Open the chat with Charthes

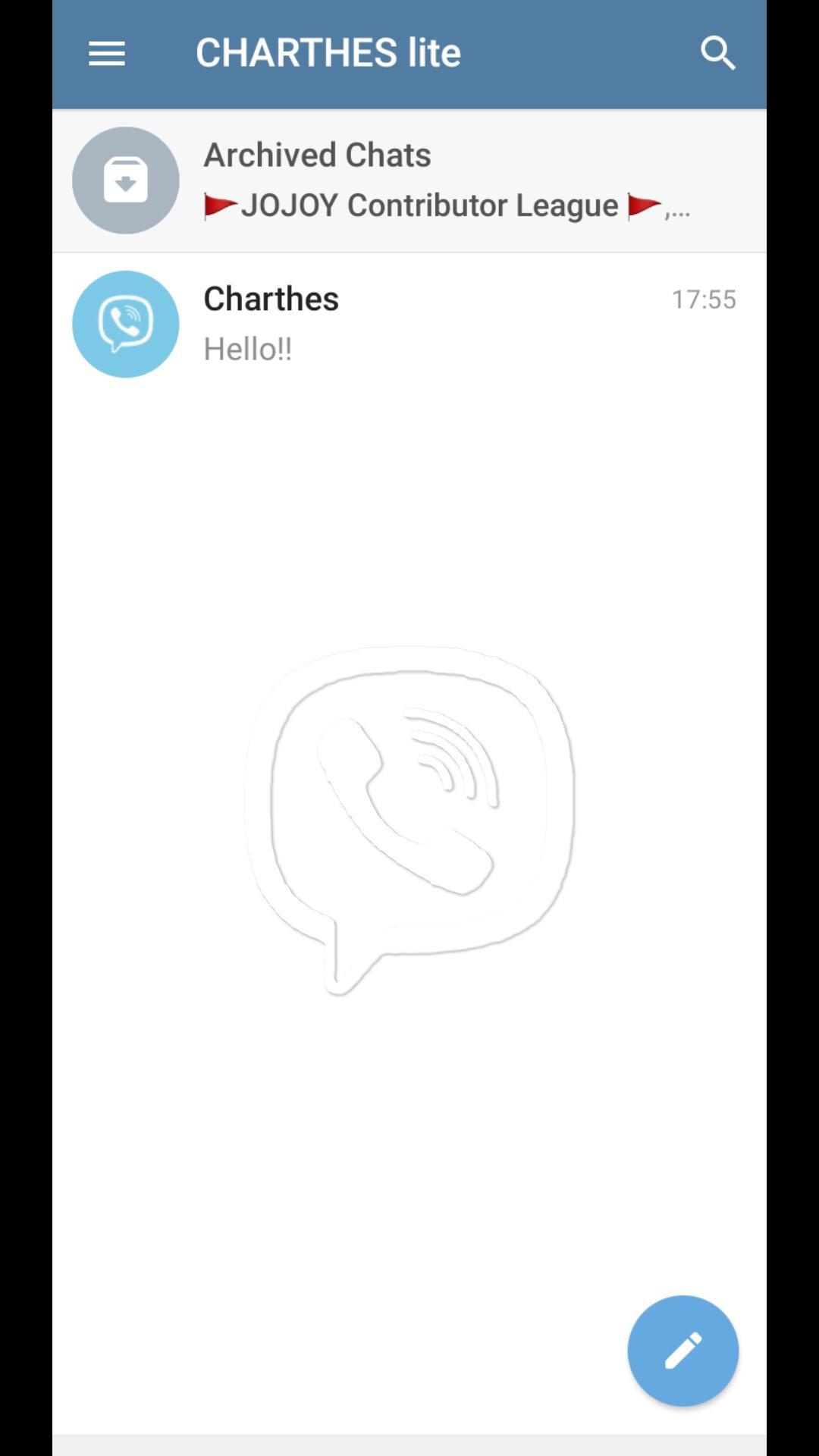[x=409, y=324]
